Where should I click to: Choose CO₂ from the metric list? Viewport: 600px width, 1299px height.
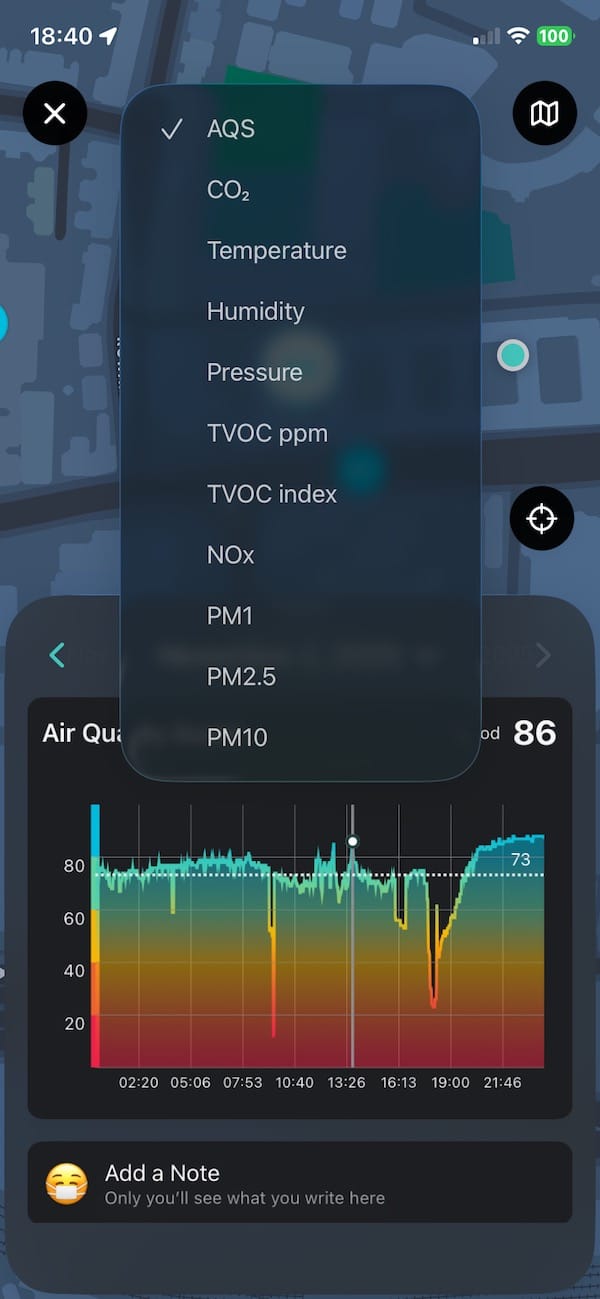tap(228, 190)
